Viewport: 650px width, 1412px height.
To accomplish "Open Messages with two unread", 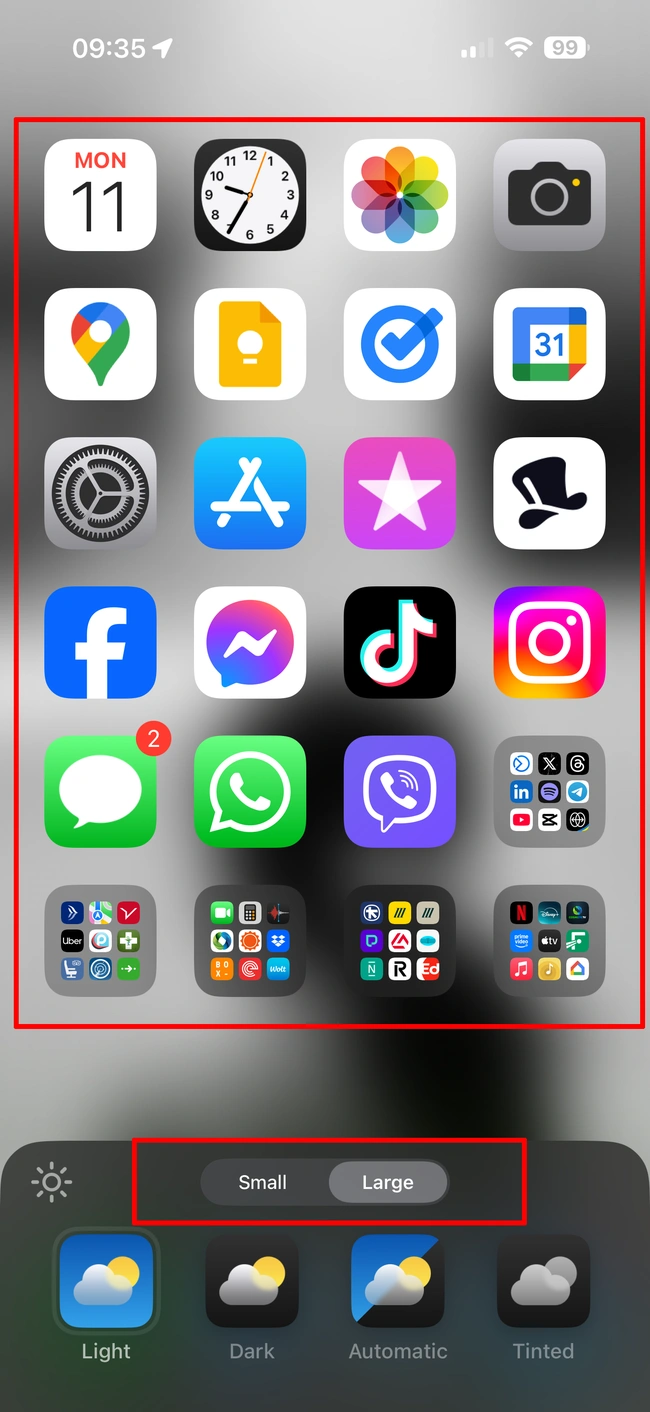I will pos(100,791).
